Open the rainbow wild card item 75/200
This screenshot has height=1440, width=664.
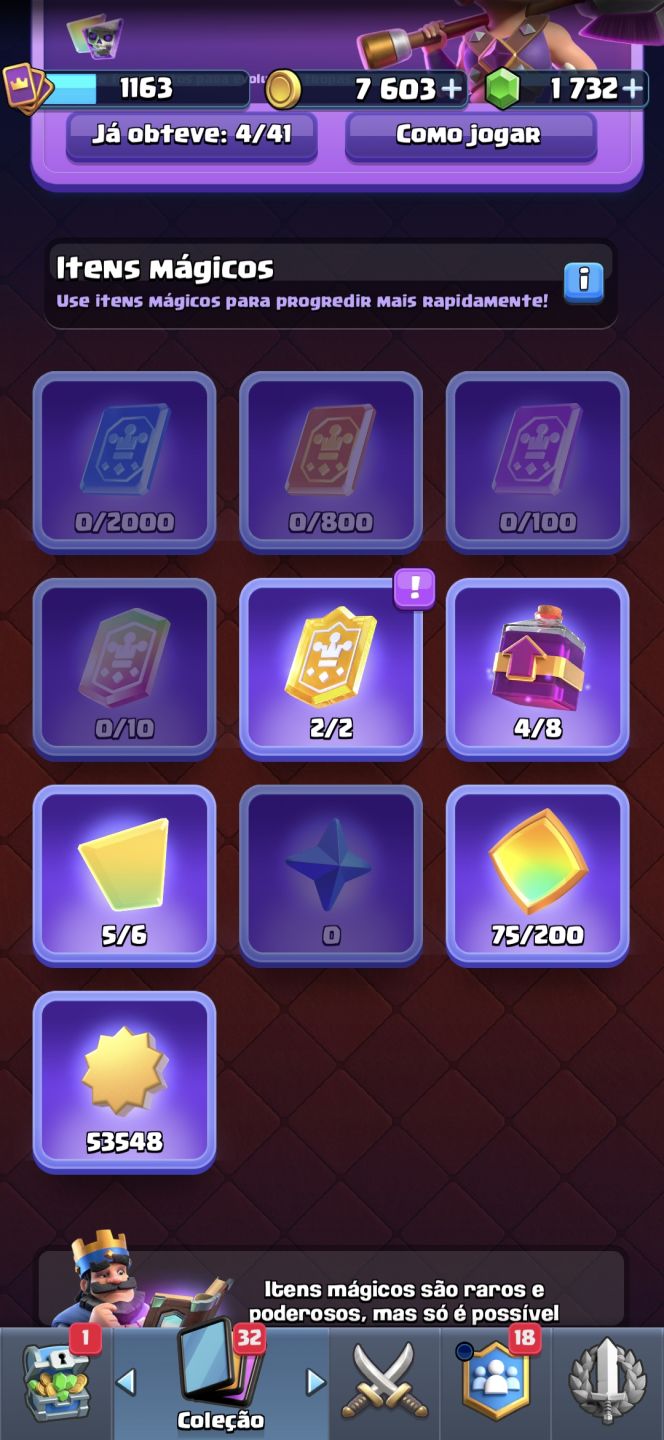point(537,875)
